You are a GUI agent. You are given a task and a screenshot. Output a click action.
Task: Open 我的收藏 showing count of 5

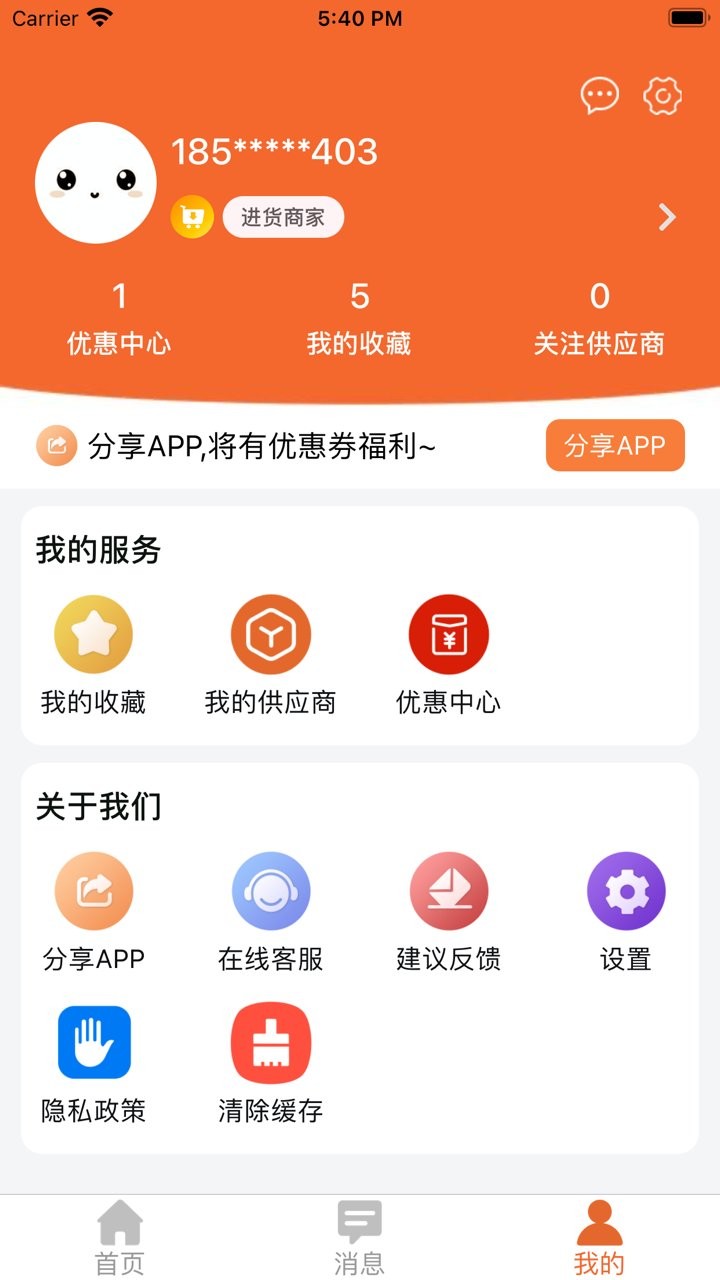[358, 315]
